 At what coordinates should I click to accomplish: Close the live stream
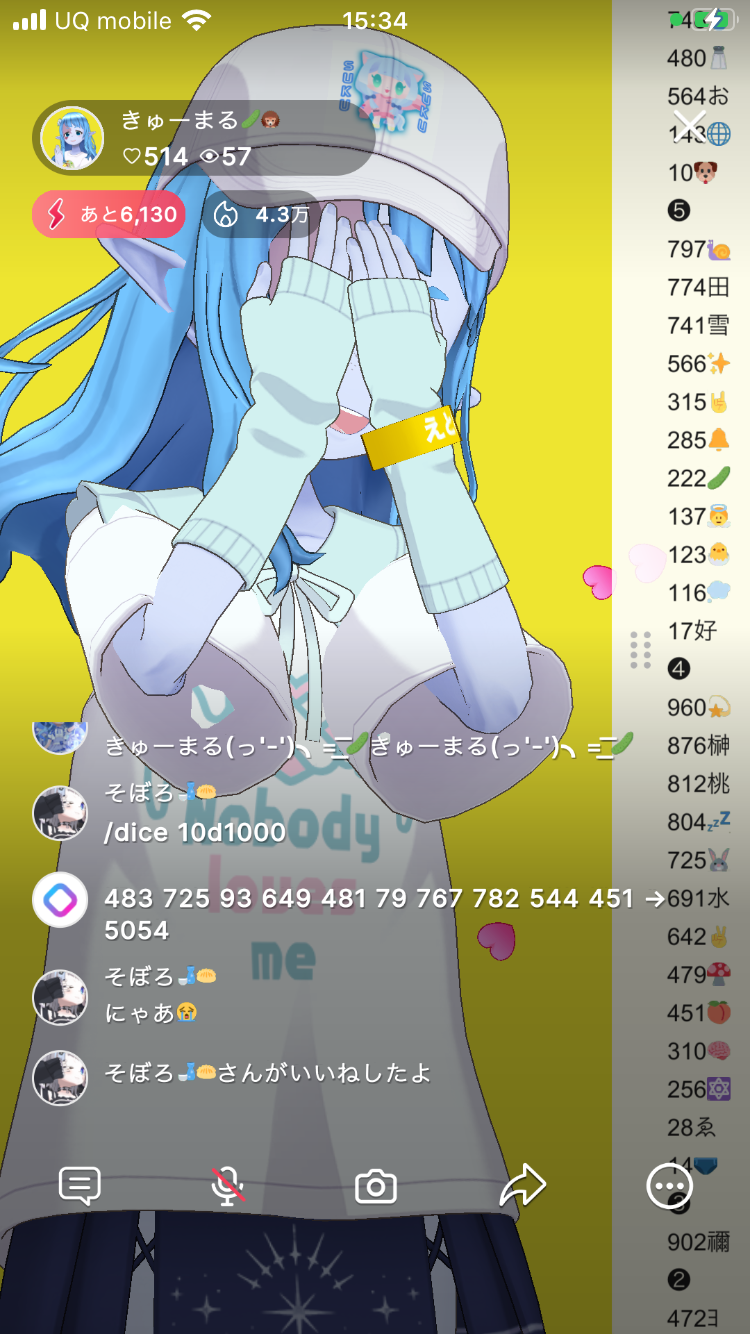(689, 127)
